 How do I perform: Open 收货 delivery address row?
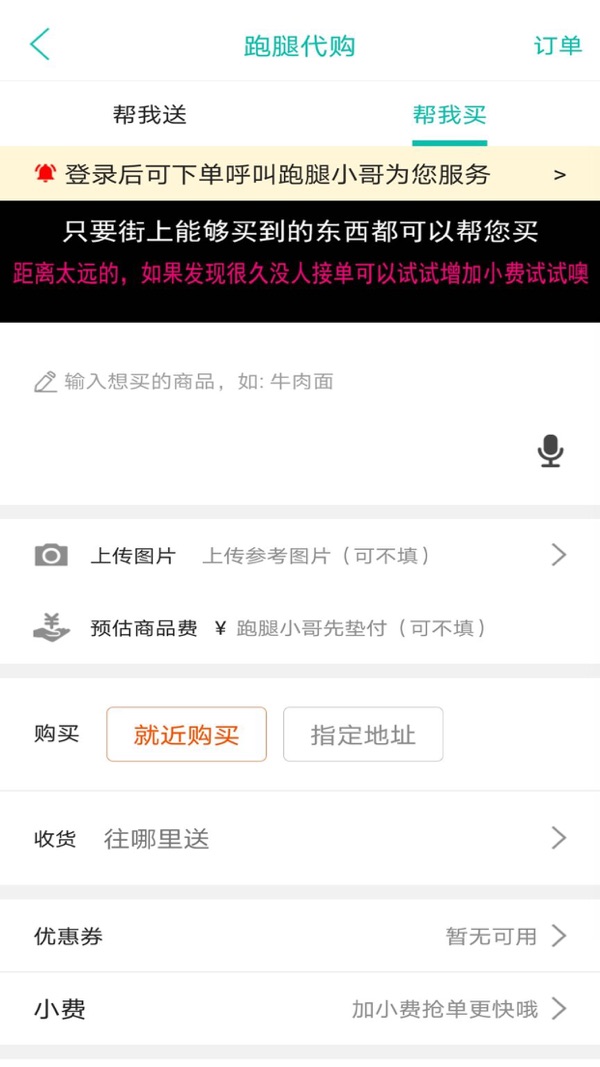pos(300,838)
